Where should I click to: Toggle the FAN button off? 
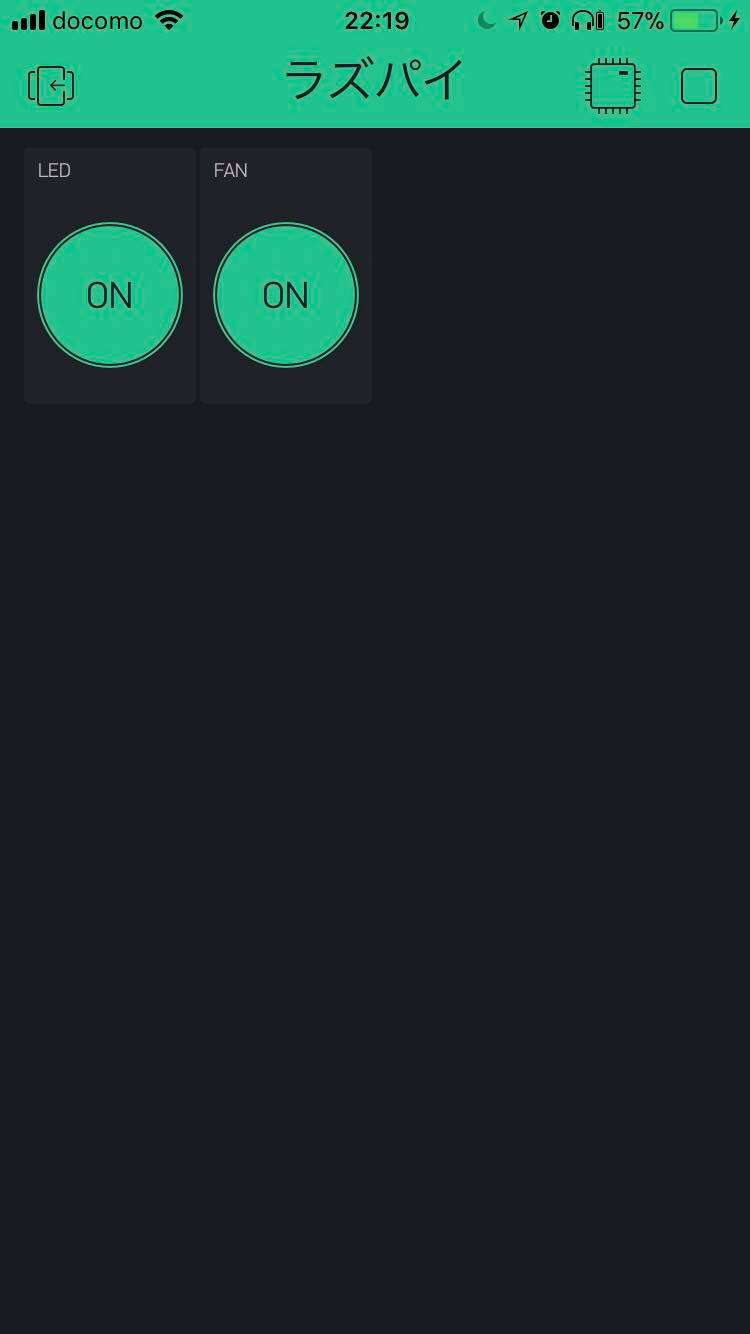coord(286,295)
